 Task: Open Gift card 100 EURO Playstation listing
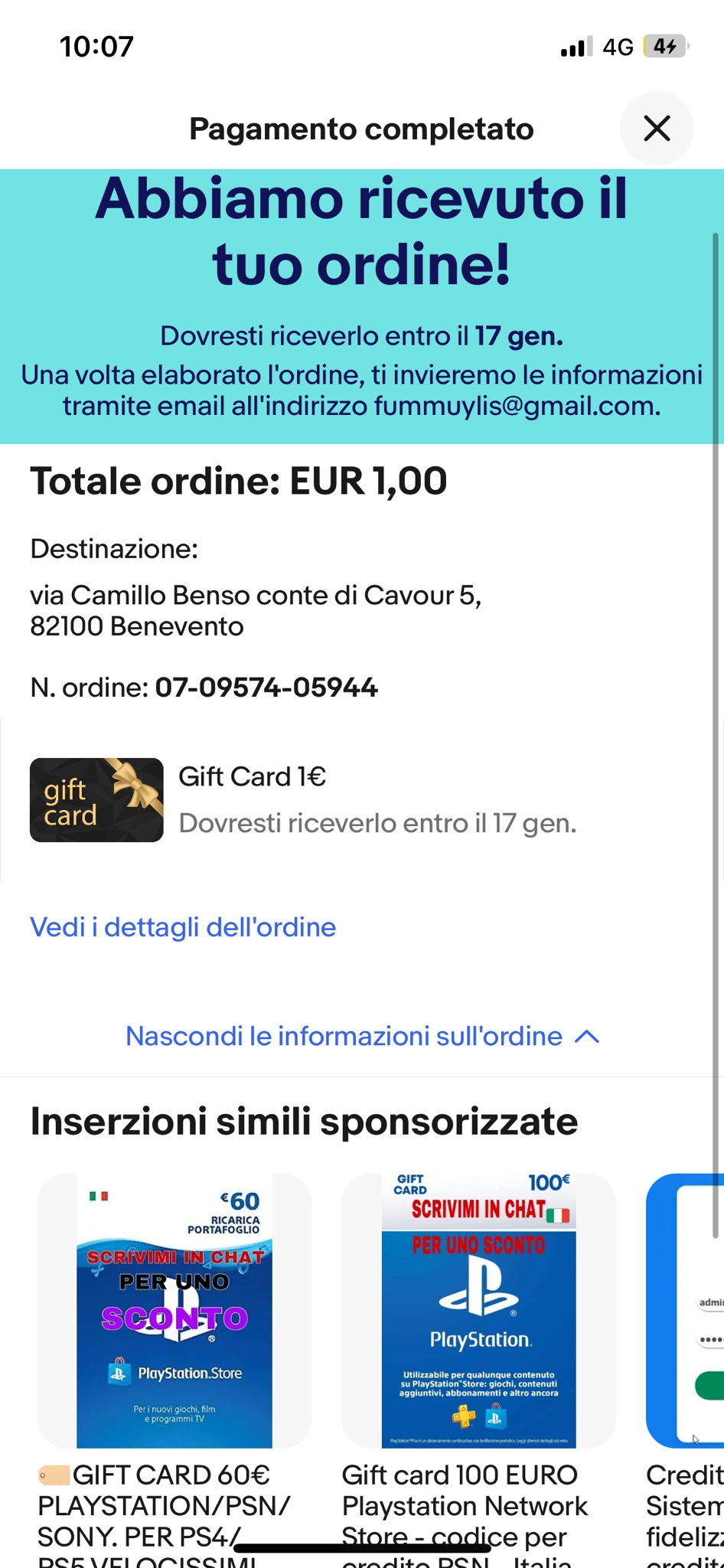(478, 1311)
